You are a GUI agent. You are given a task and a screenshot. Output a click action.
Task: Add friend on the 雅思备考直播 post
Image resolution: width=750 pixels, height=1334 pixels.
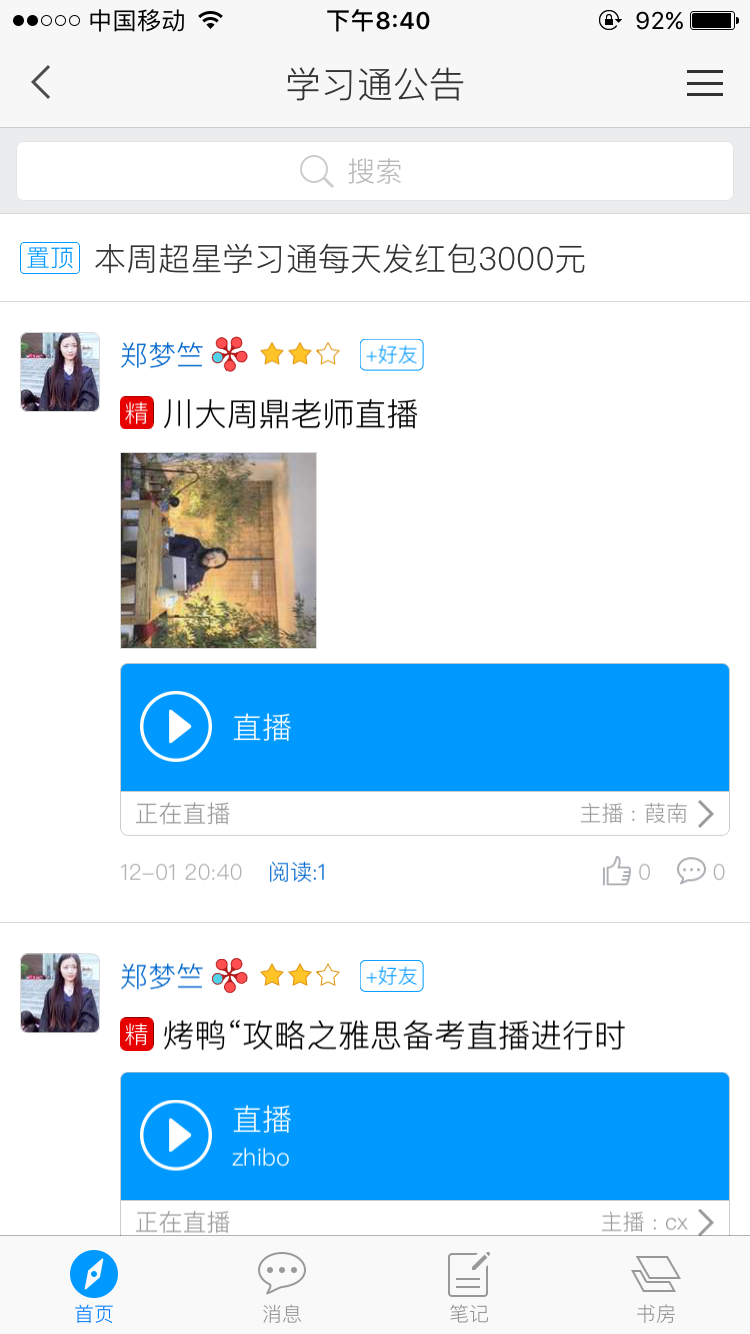coord(392,976)
